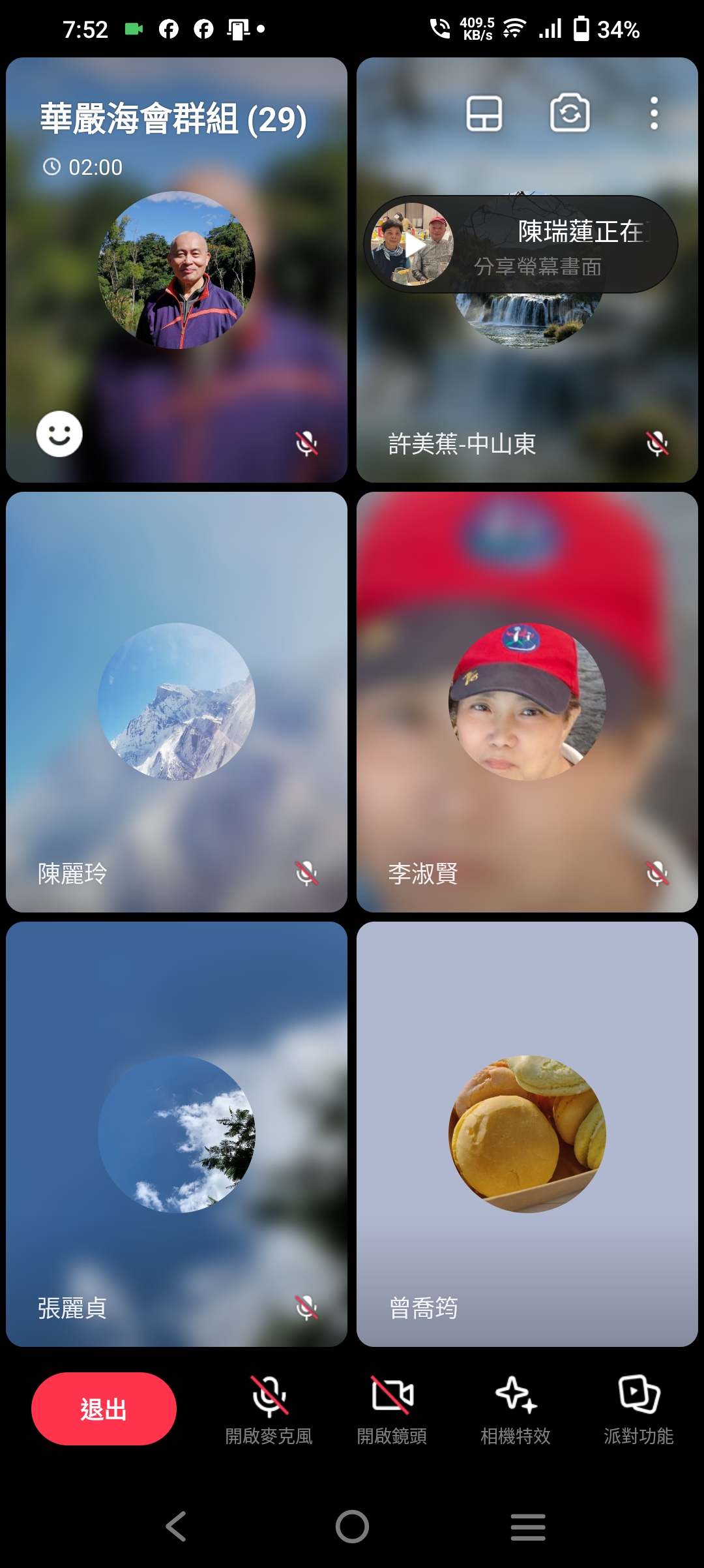Open the smiley emoji reactions
The image size is (704, 1568).
coord(59,434)
